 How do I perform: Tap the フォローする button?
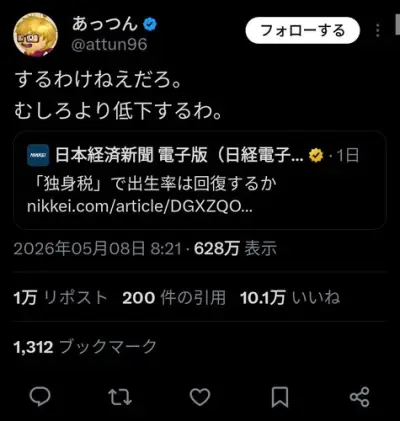303,31
